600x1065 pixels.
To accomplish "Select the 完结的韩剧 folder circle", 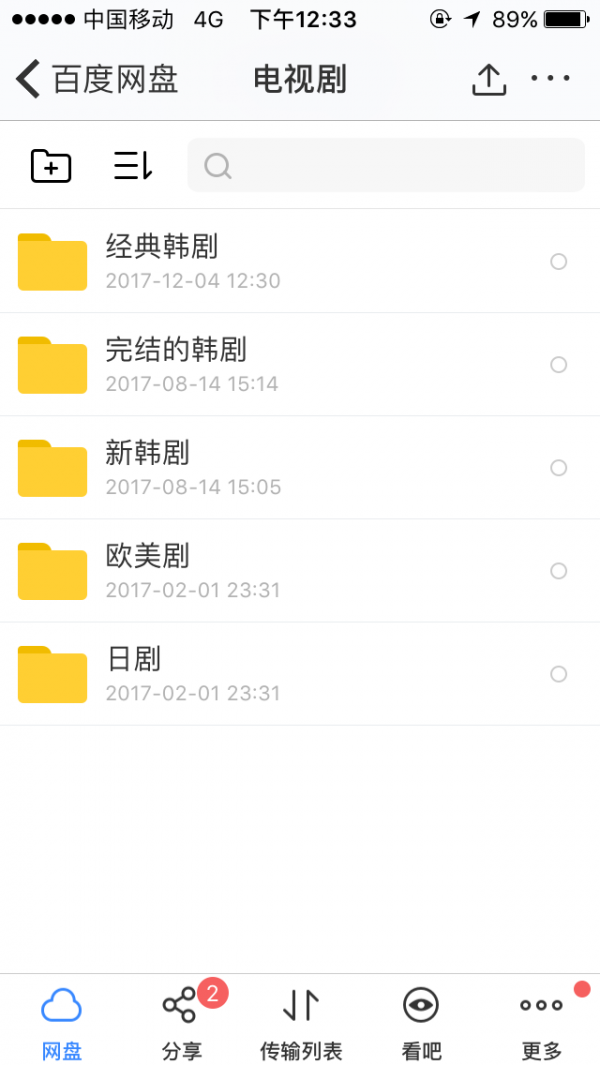I will pyautogui.click(x=559, y=365).
